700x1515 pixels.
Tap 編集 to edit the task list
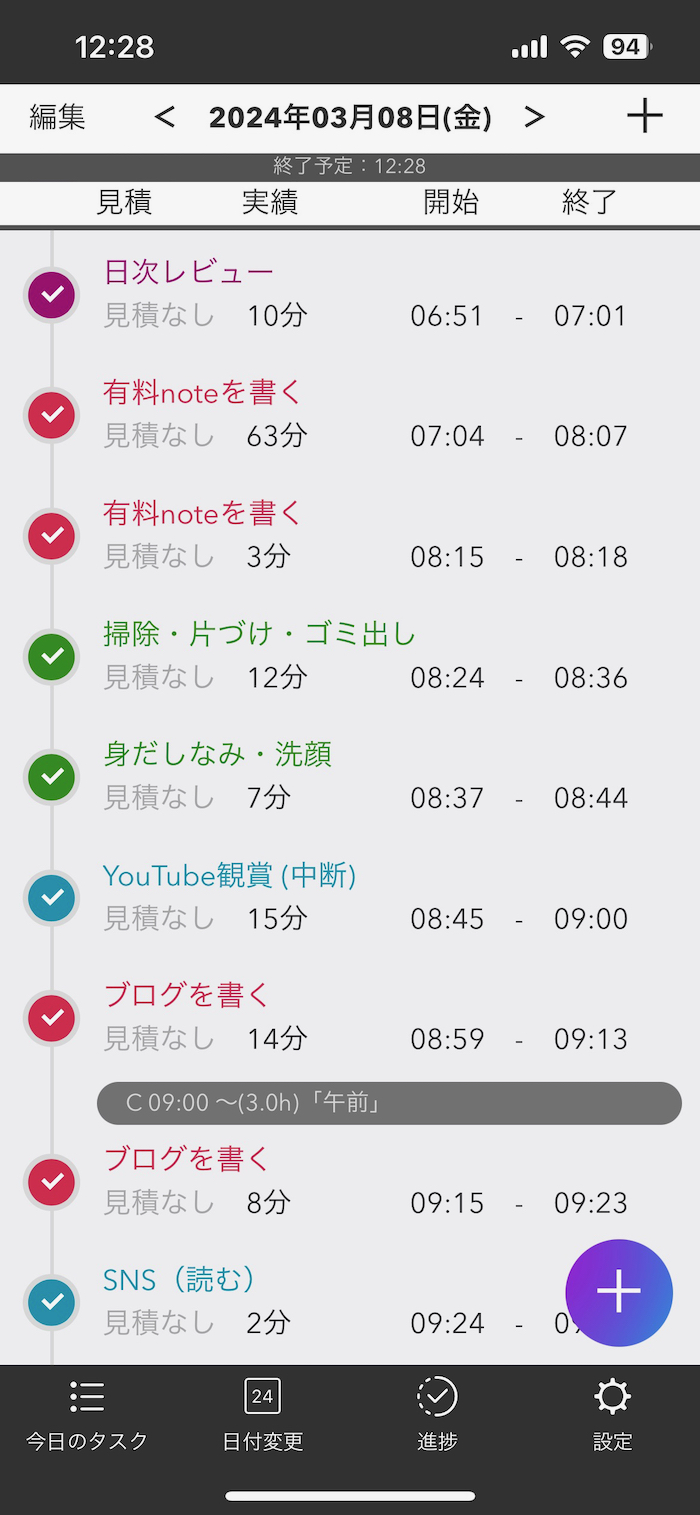[x=57, y=118]
